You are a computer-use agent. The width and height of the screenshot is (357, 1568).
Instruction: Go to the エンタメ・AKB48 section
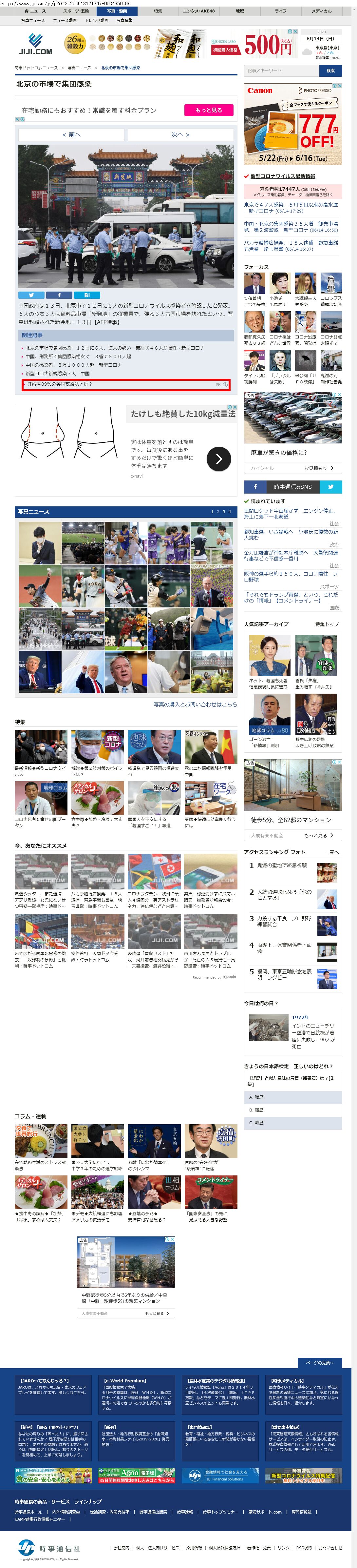click(x=198, y=11)
